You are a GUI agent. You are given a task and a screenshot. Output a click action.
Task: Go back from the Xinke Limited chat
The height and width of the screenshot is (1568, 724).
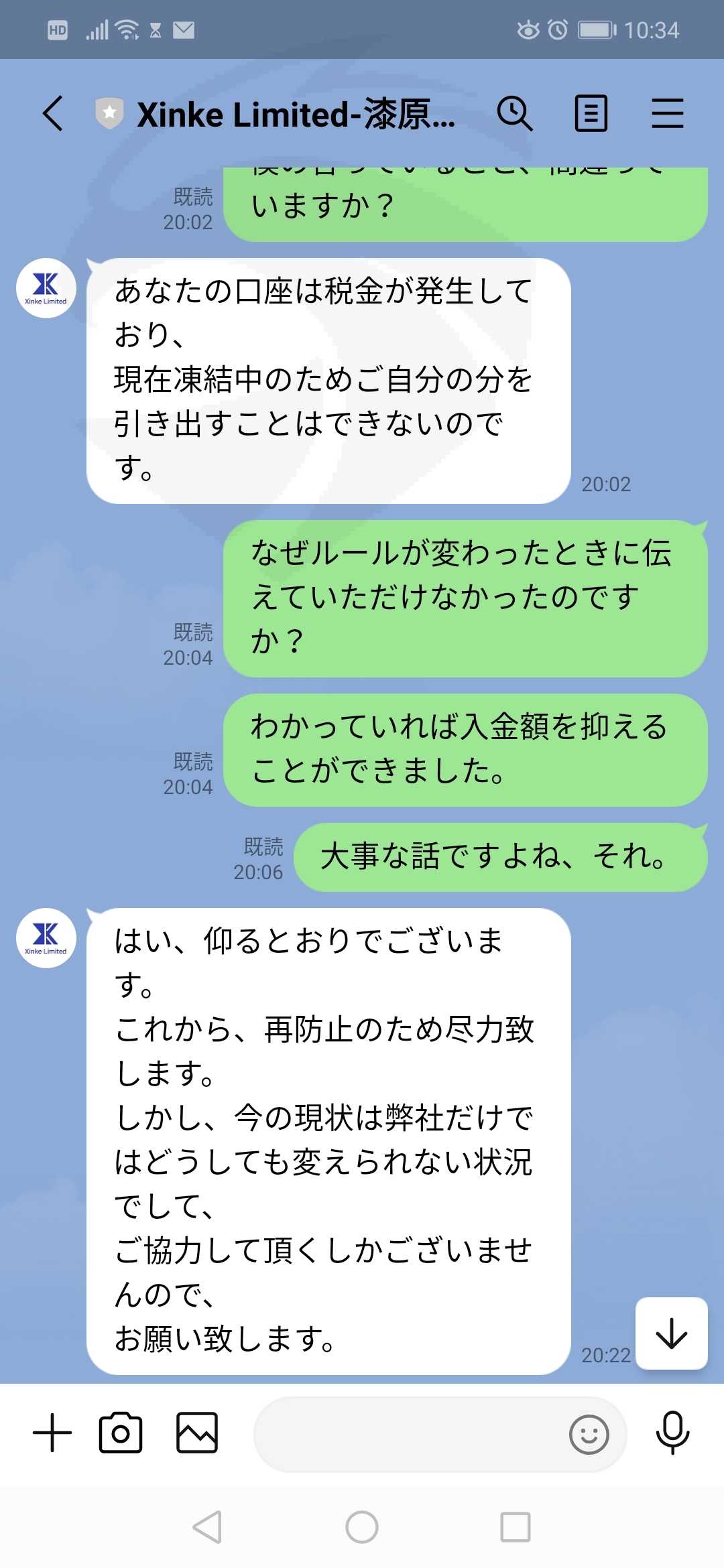click(53, 113)
